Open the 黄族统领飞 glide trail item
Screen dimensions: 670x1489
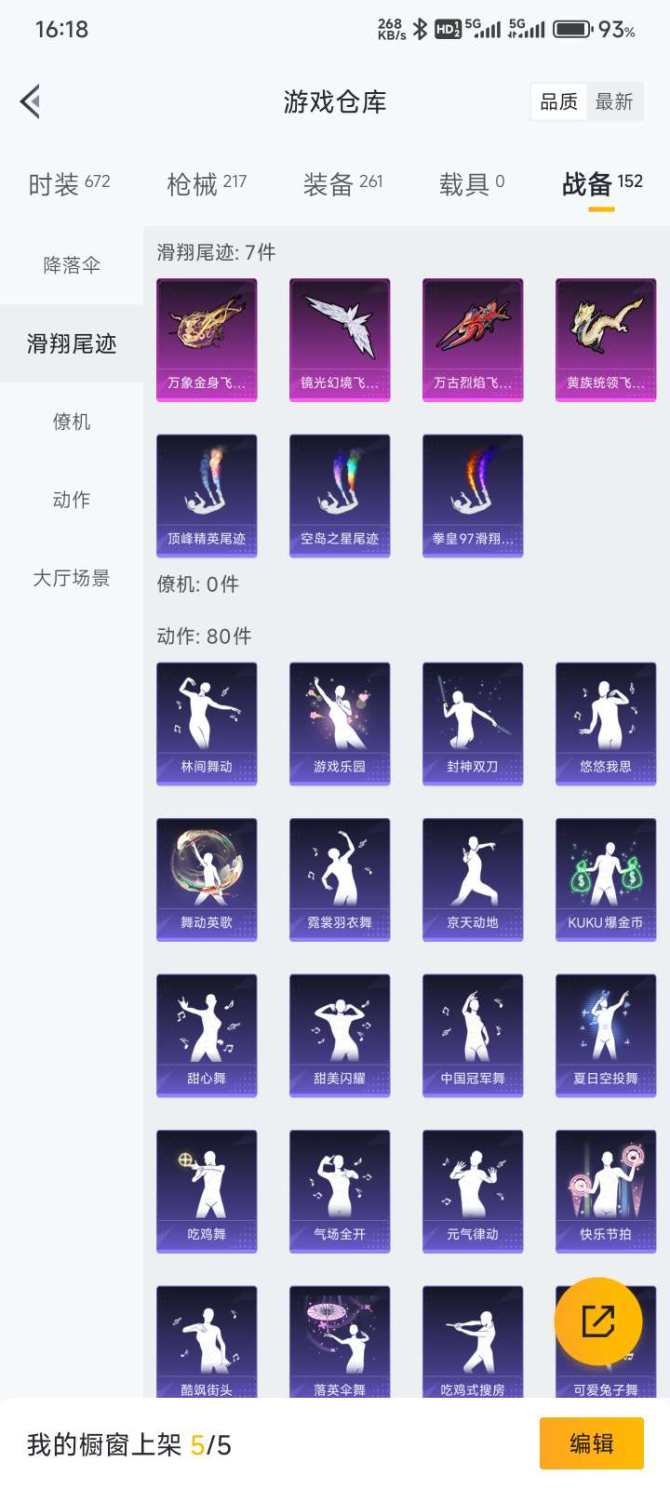(x=605, y=339)
